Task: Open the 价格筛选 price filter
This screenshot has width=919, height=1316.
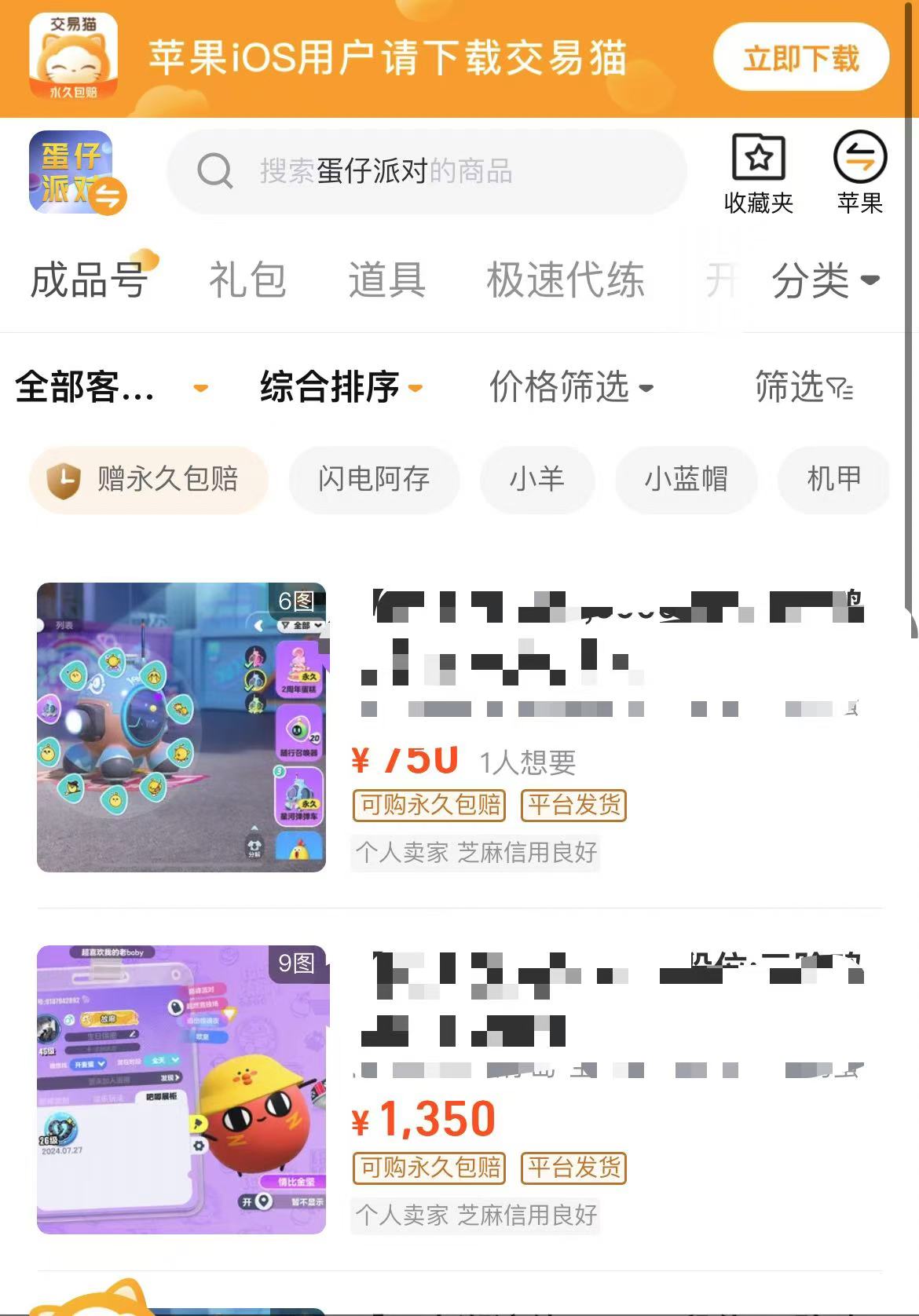Action: [571, 387]
